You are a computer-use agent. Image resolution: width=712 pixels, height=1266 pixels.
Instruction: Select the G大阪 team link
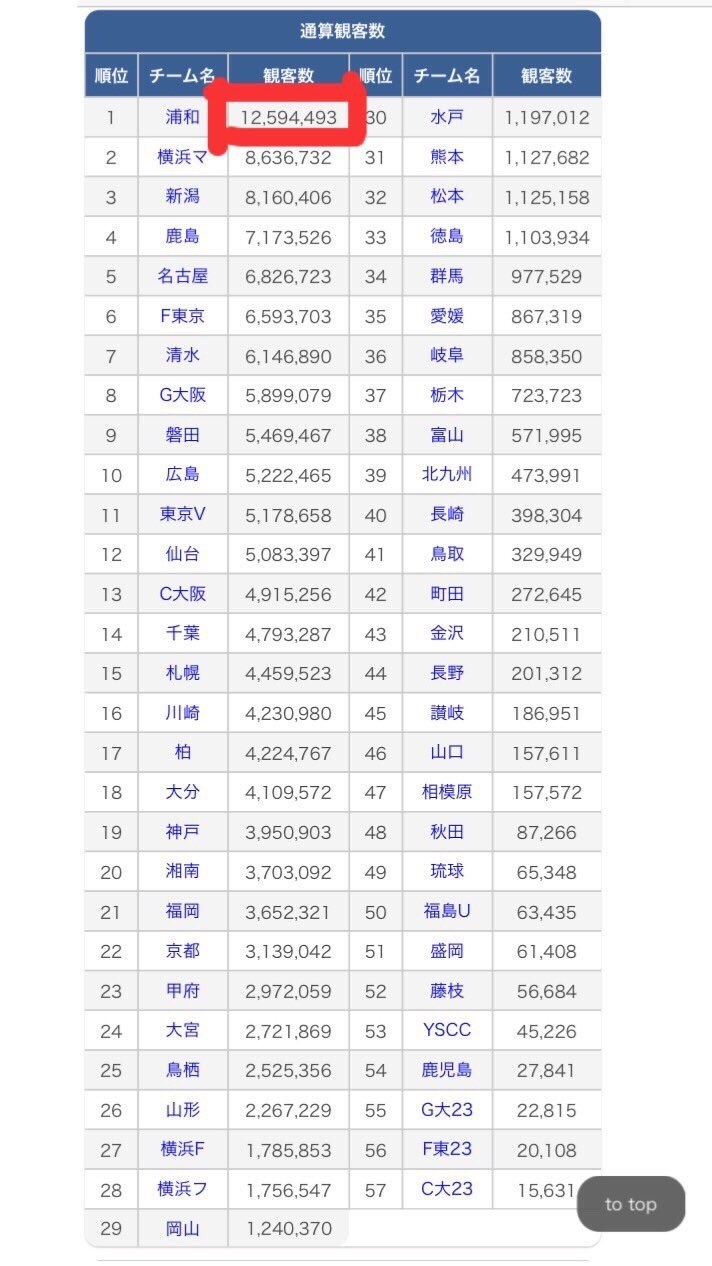point(182,395)
